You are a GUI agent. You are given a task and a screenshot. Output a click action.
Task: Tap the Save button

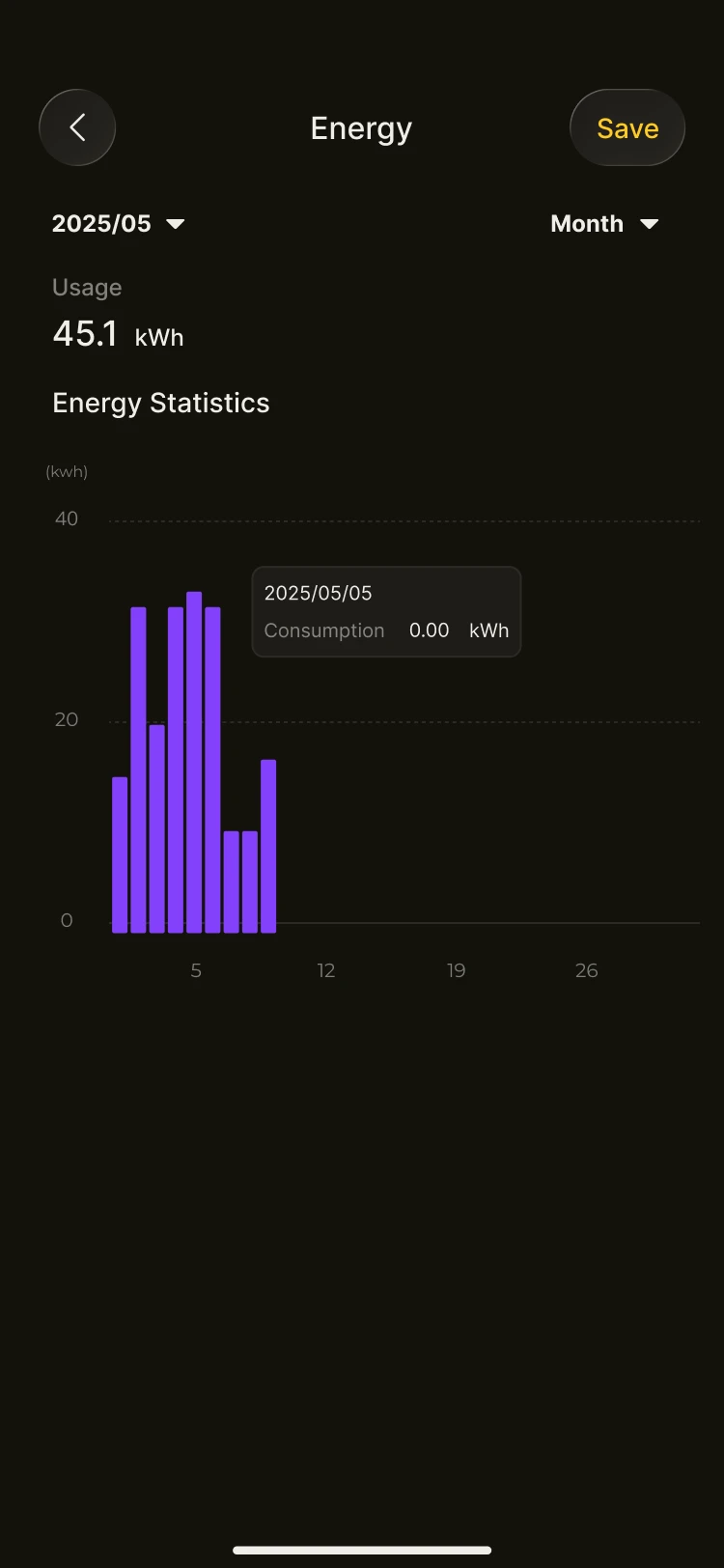tap(627, 127)
